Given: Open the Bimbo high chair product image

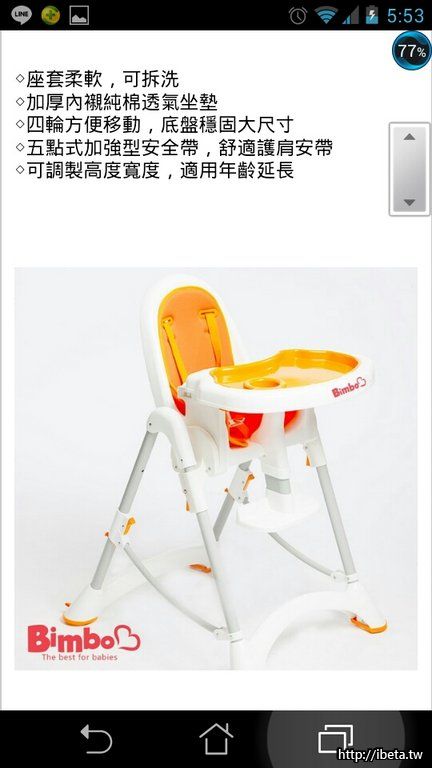Looking at the screenshot, I should 216,468.
